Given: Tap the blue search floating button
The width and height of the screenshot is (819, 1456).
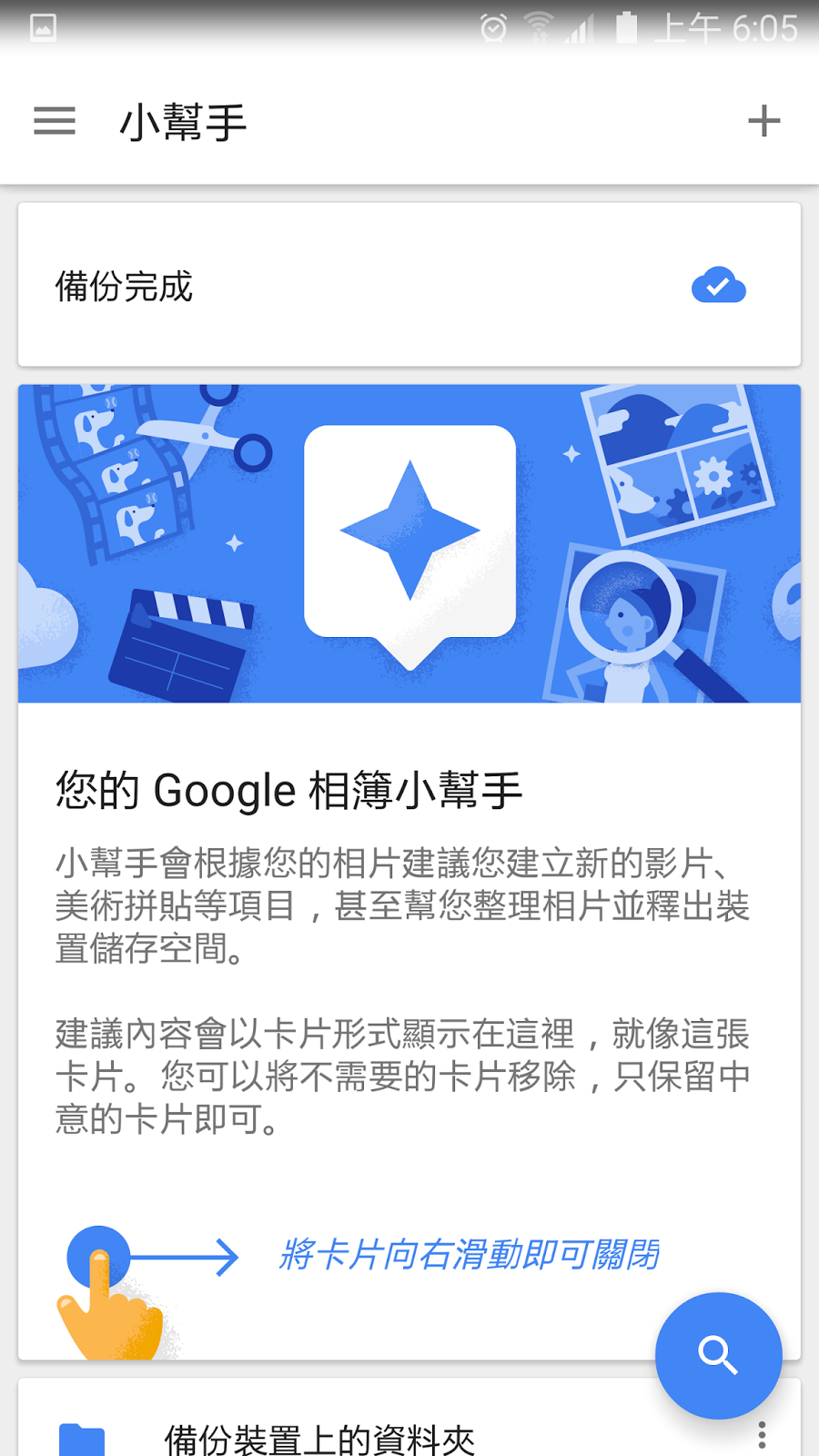Looking at the screenshot, I should [x=718, y=1355].
